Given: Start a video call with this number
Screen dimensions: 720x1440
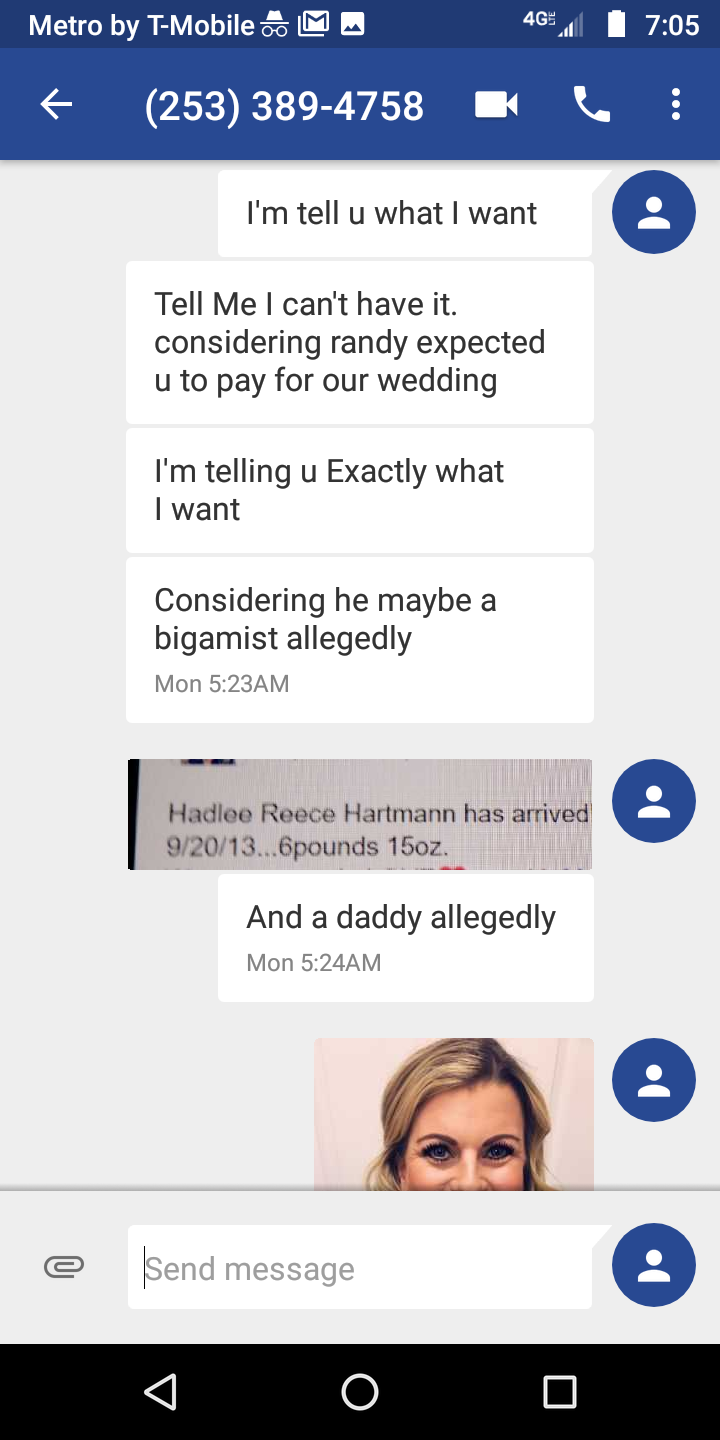Looking at the screenshot, I should click(x=496, y=105).
